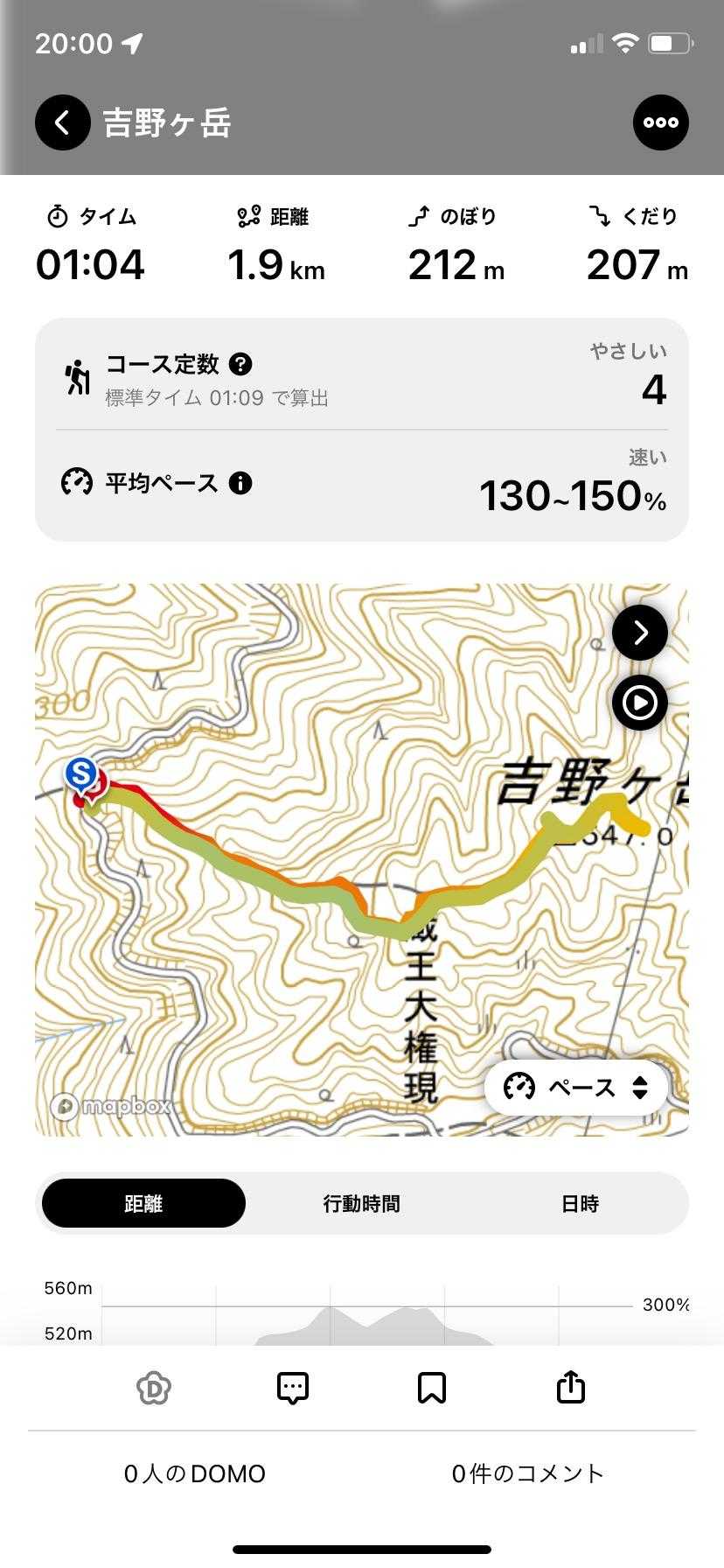
Task: Show info about 平均ペース
Action: (240, 483)
